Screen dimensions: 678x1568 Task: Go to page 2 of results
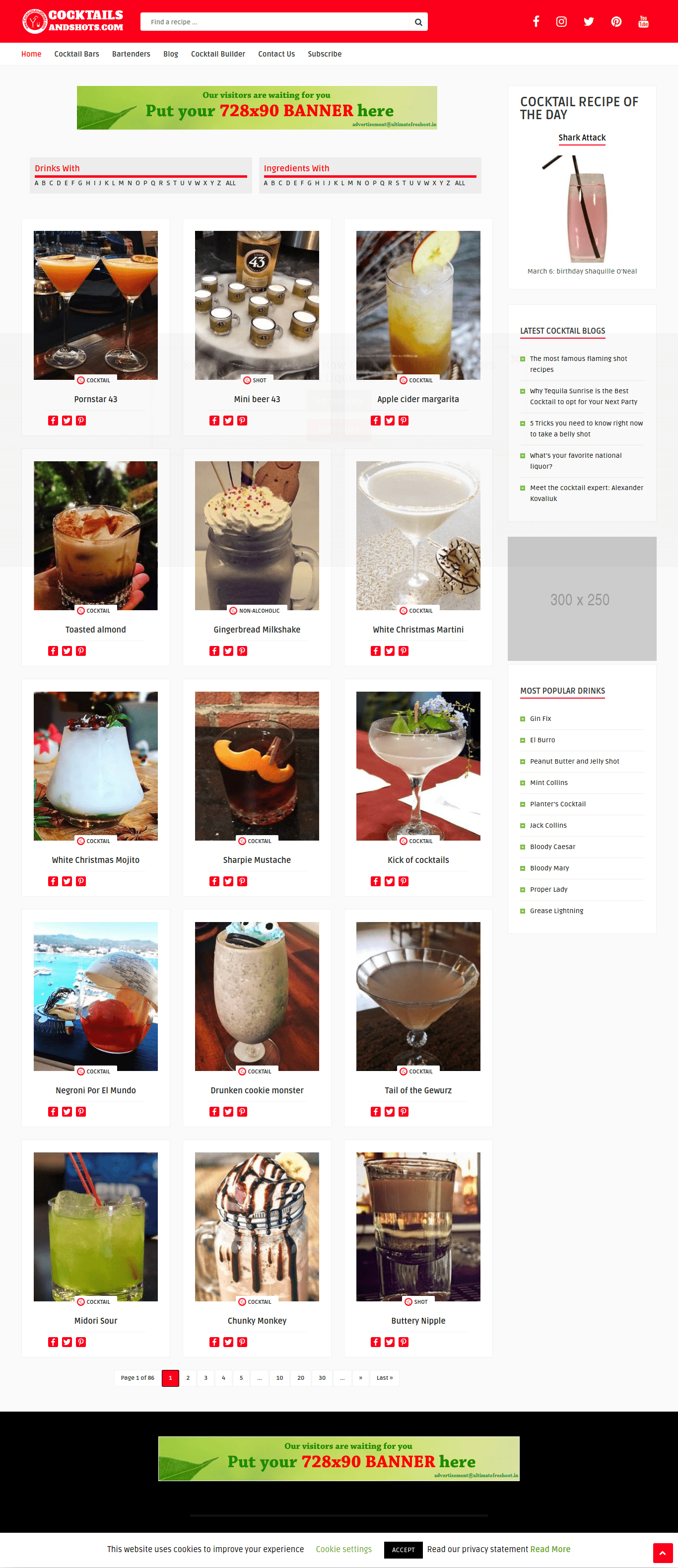188,1377
